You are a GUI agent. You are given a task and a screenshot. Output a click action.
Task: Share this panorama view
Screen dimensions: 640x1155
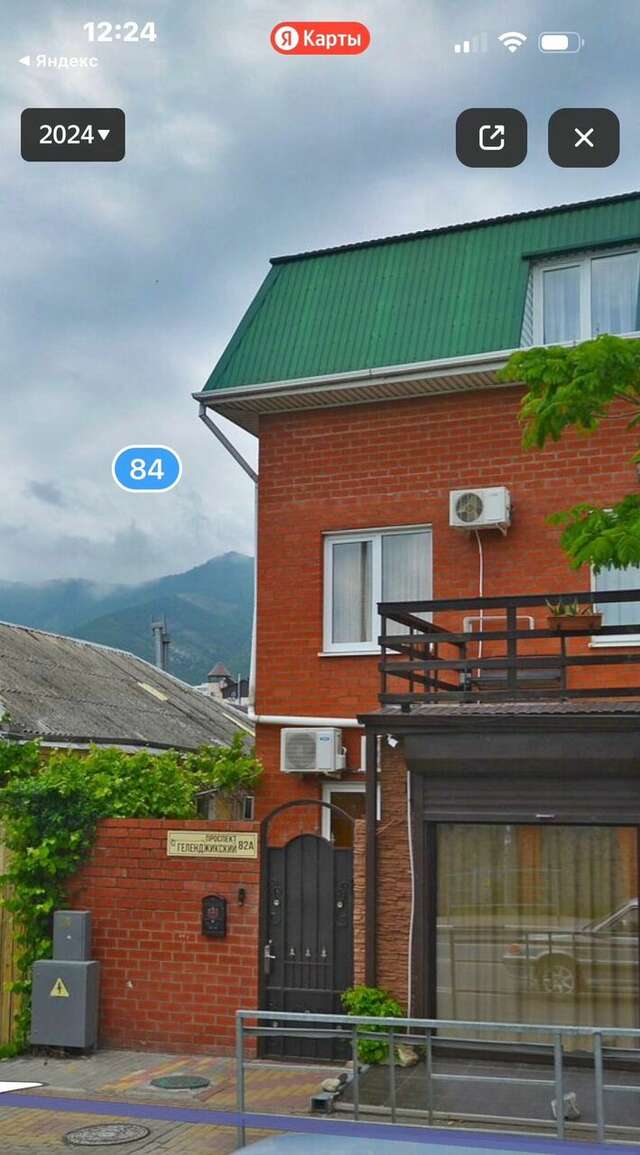(x=491, y=138)
